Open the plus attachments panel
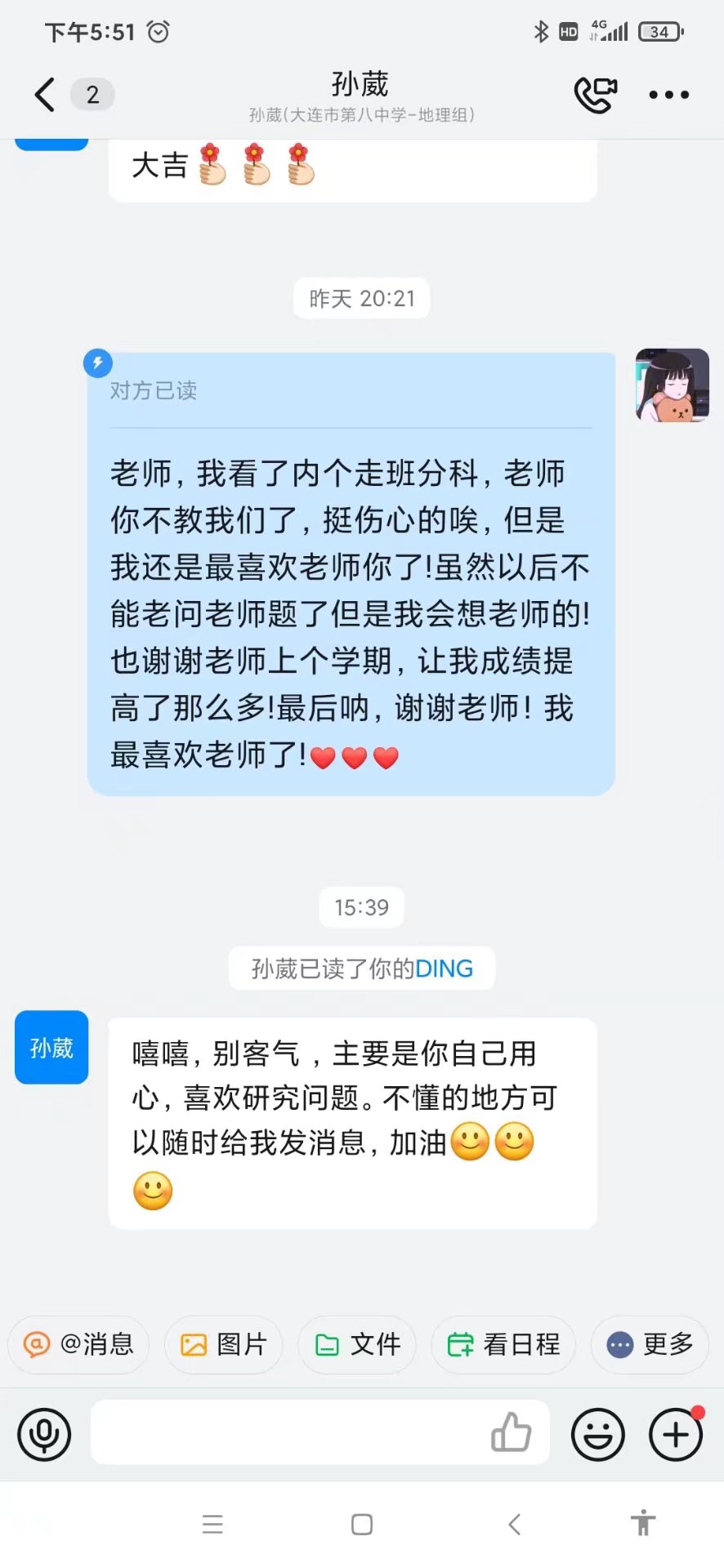This screenshot has width=724, height=1568. (x=675, y=1434)
